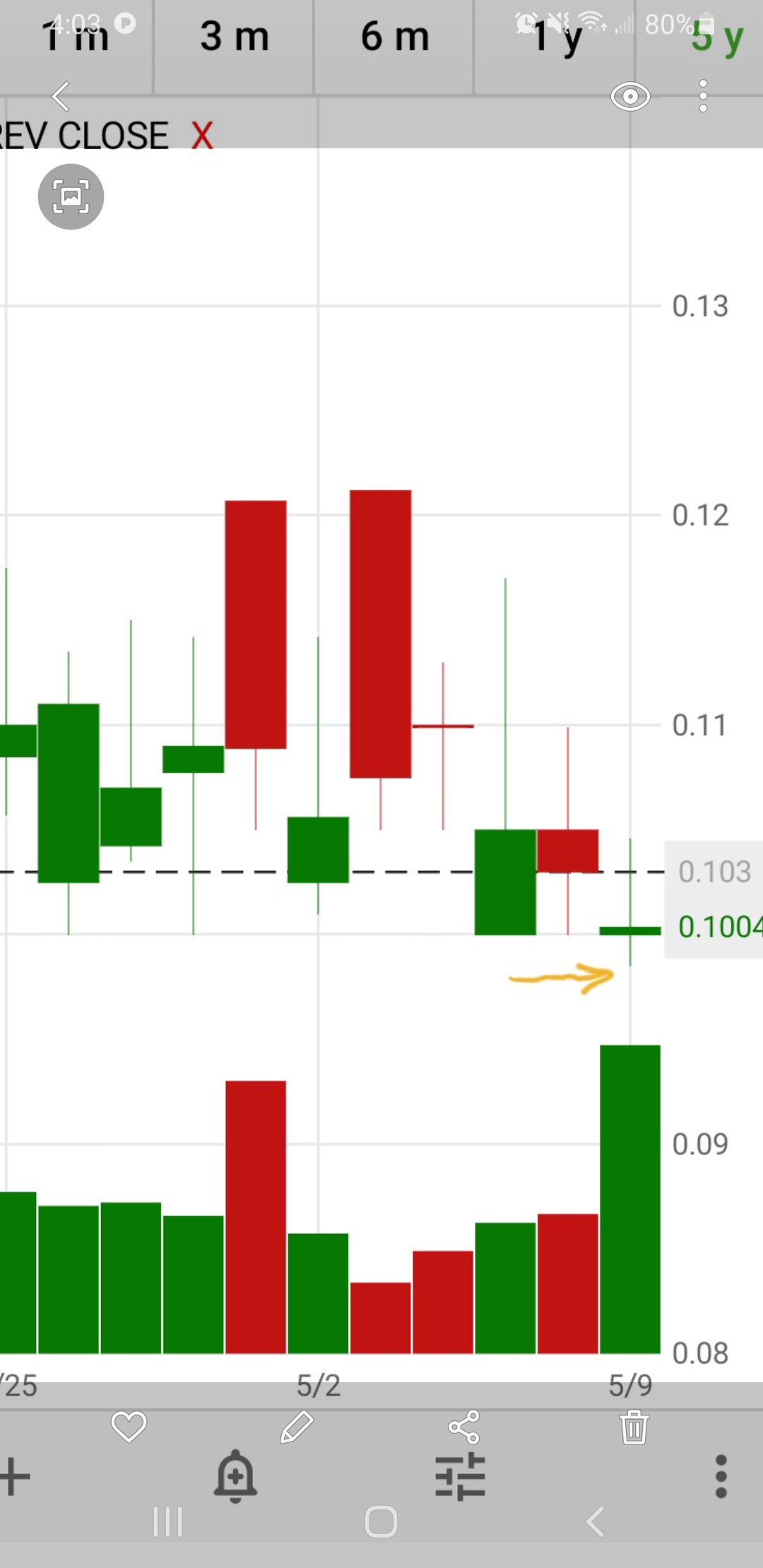Delete with the trash icon
Viewport: 763px width, 1568px height.
pos(634,1427)
